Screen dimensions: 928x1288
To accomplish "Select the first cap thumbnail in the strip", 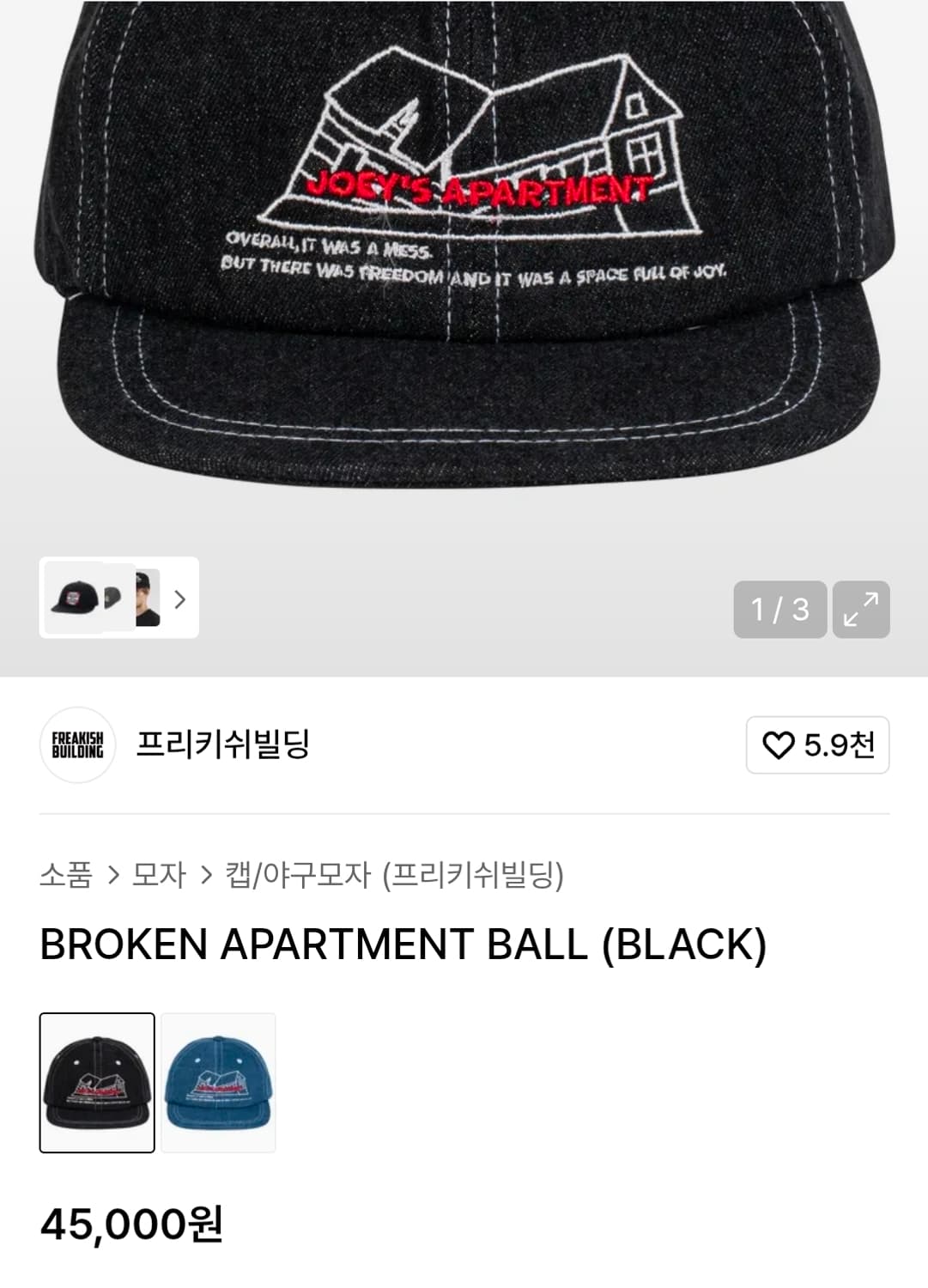I will tap(75, 599).
